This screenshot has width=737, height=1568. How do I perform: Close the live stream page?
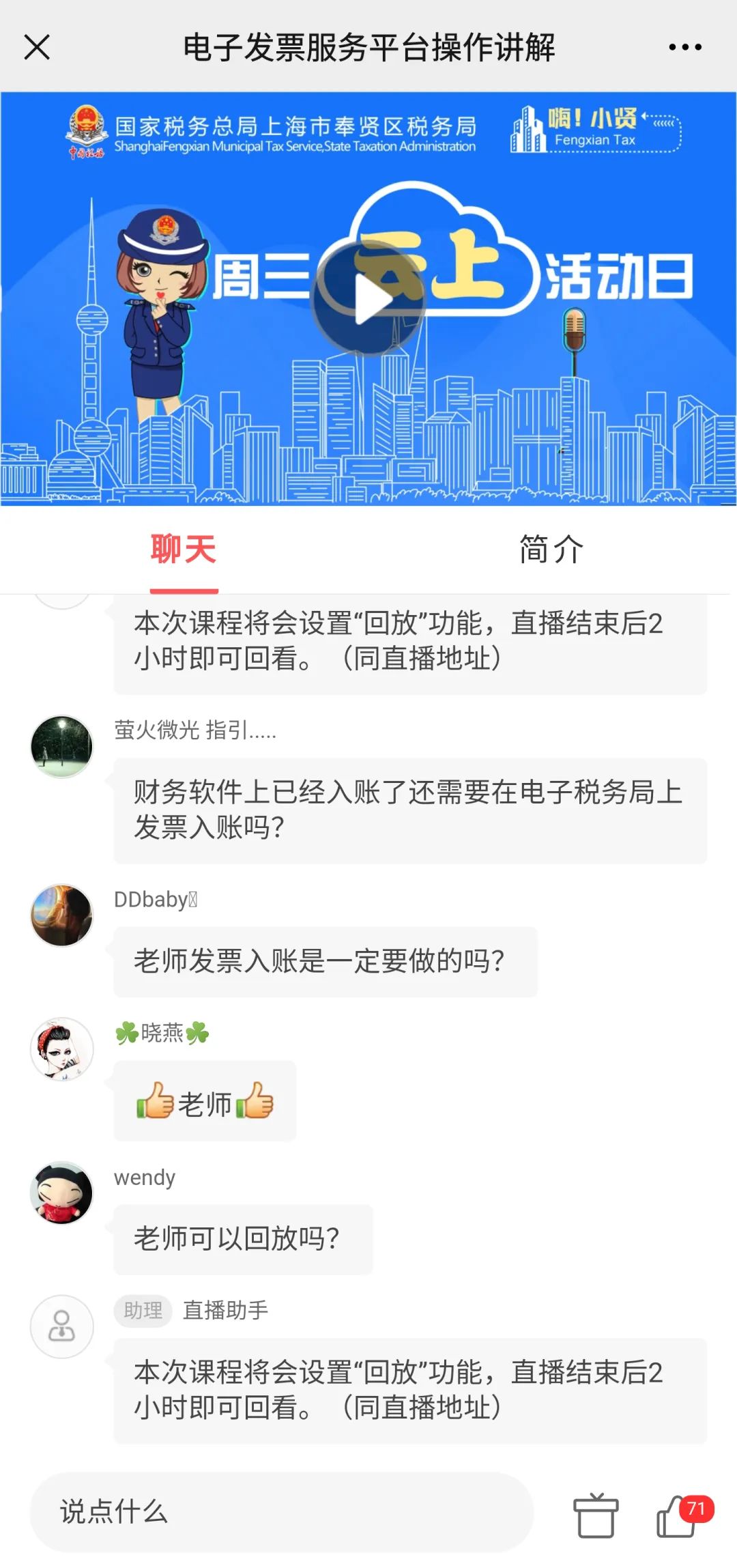37,48
